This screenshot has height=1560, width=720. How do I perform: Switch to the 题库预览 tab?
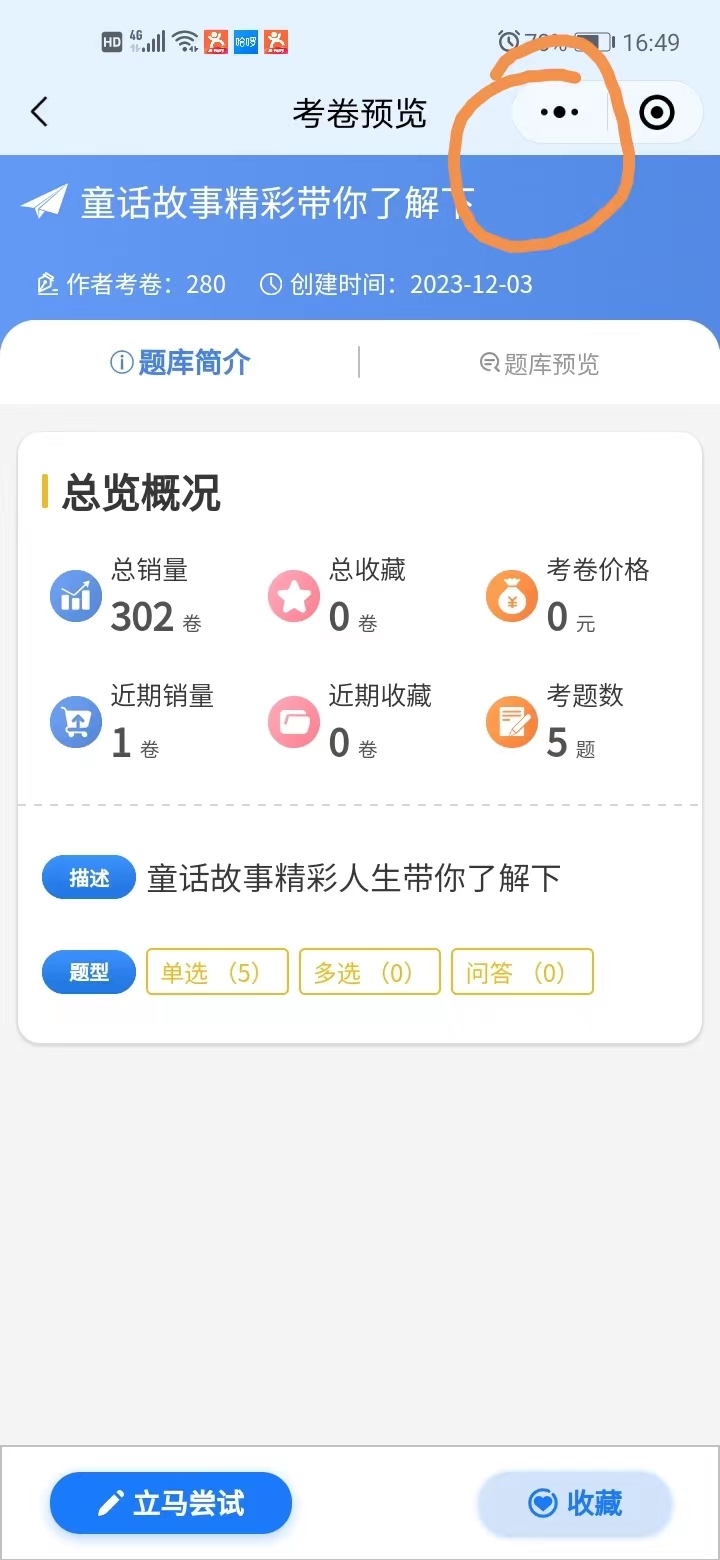click(539, 363)
